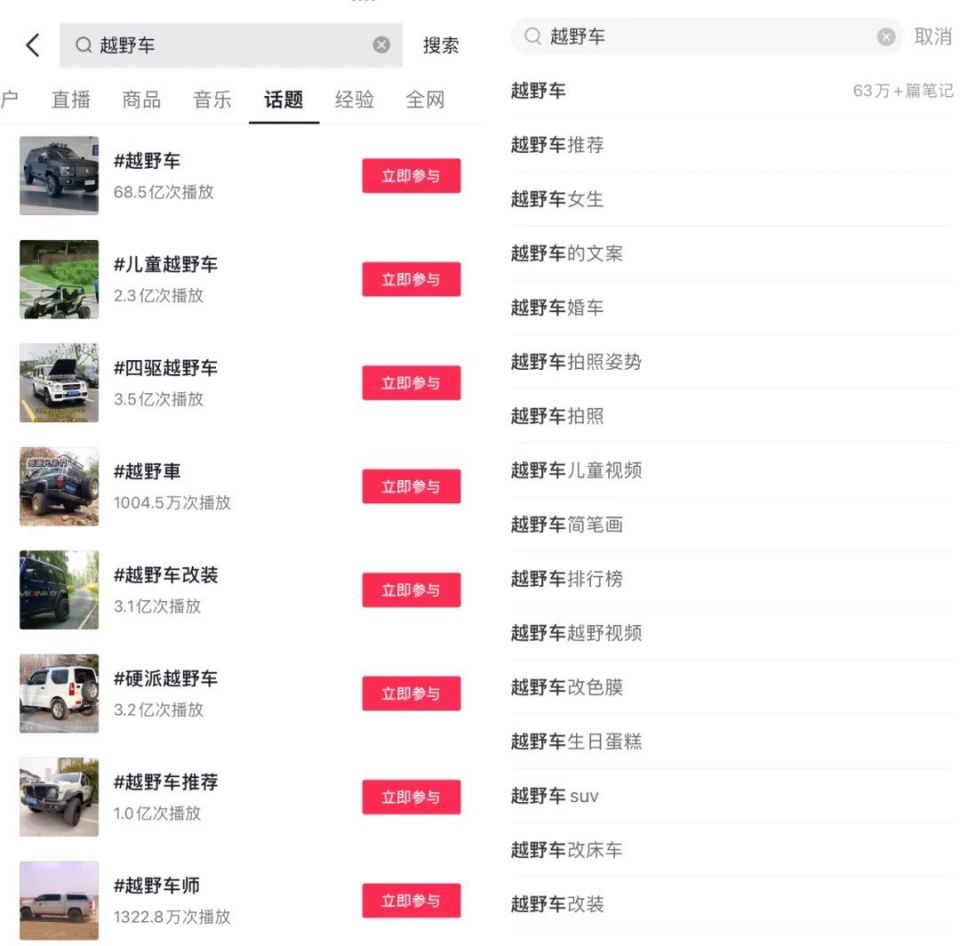Select the 经验 tab
Screen dimensions: 960x946
coord(354,99)
